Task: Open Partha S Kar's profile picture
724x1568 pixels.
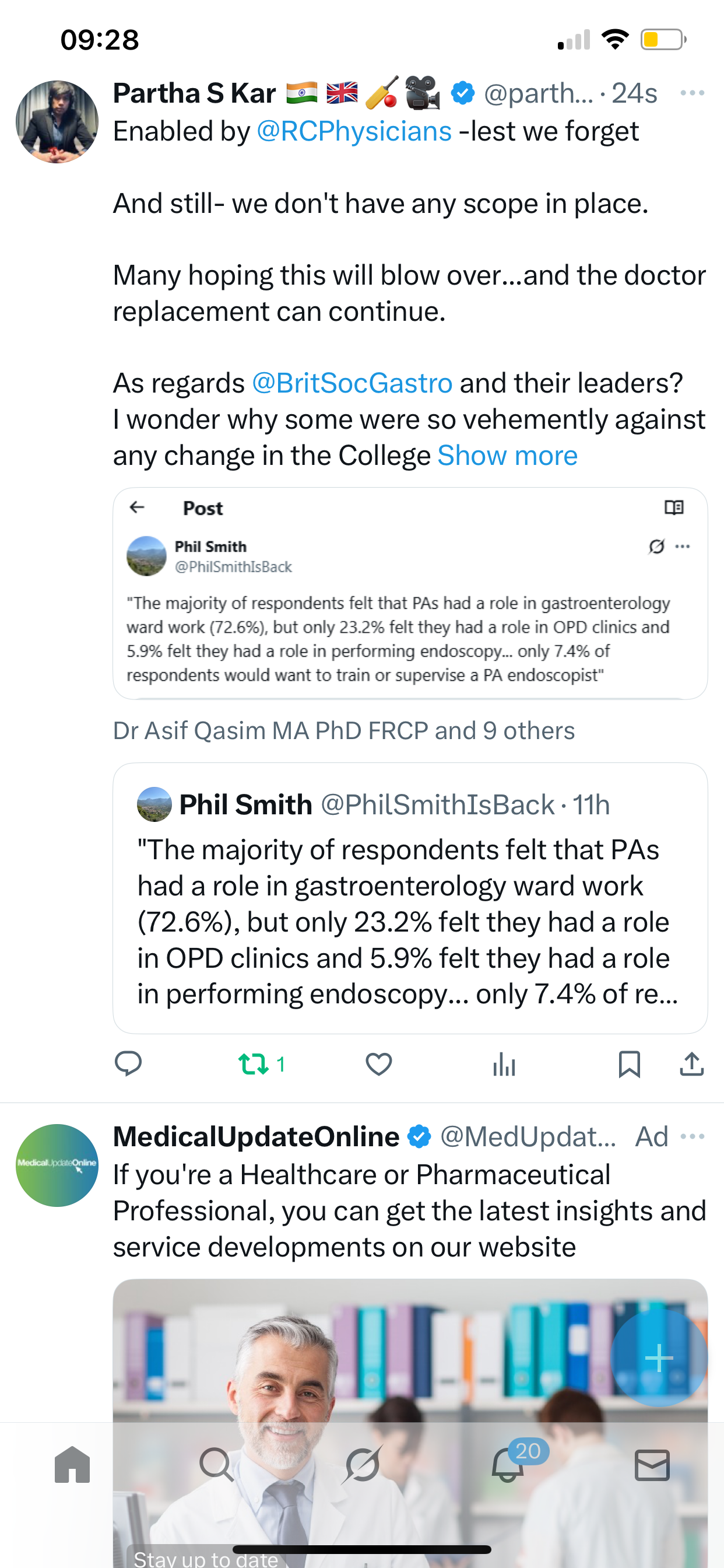Action: pyautogui.click(x=57, y=122)
